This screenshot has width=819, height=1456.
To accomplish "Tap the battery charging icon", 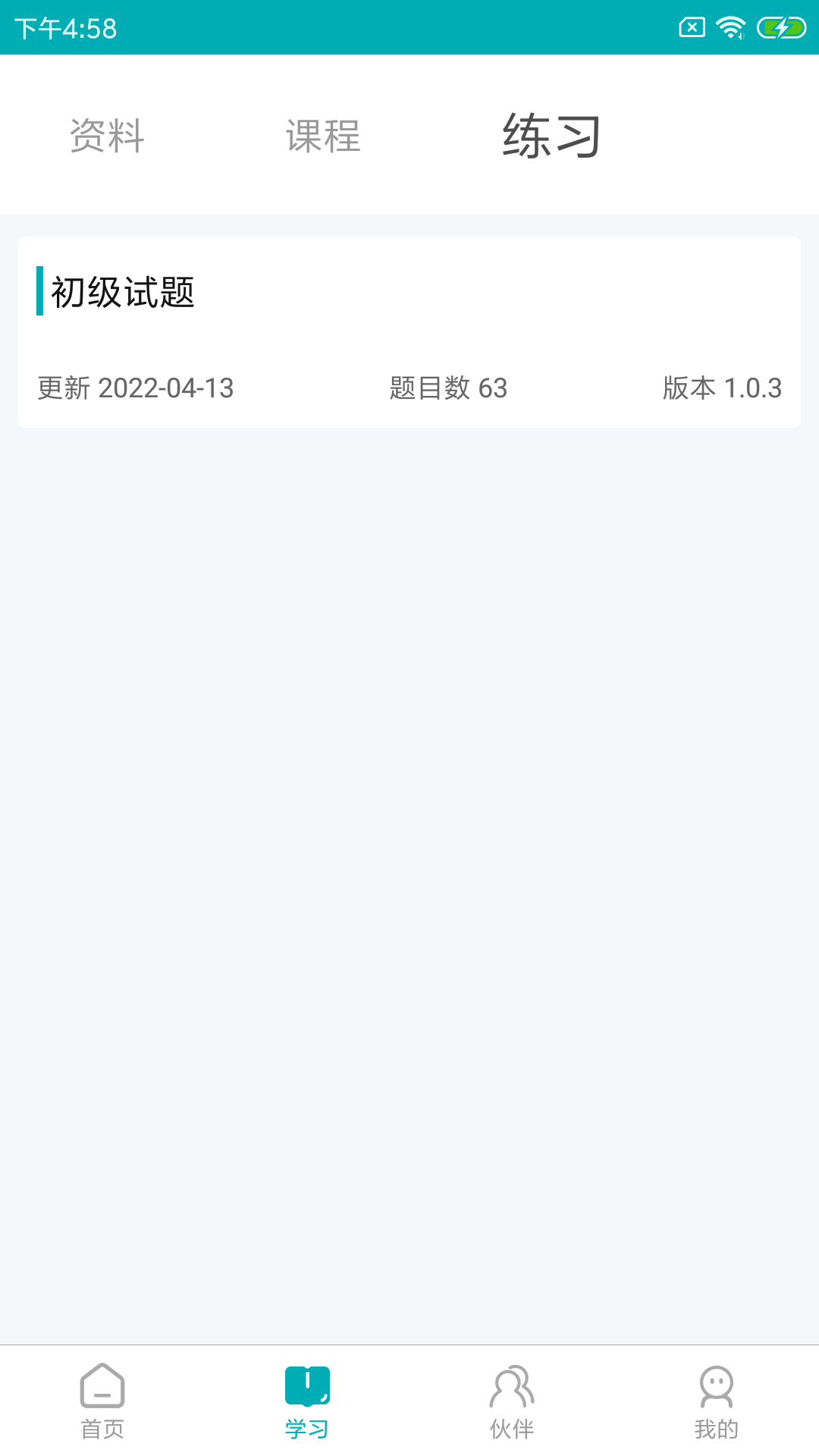I will 780,27.
